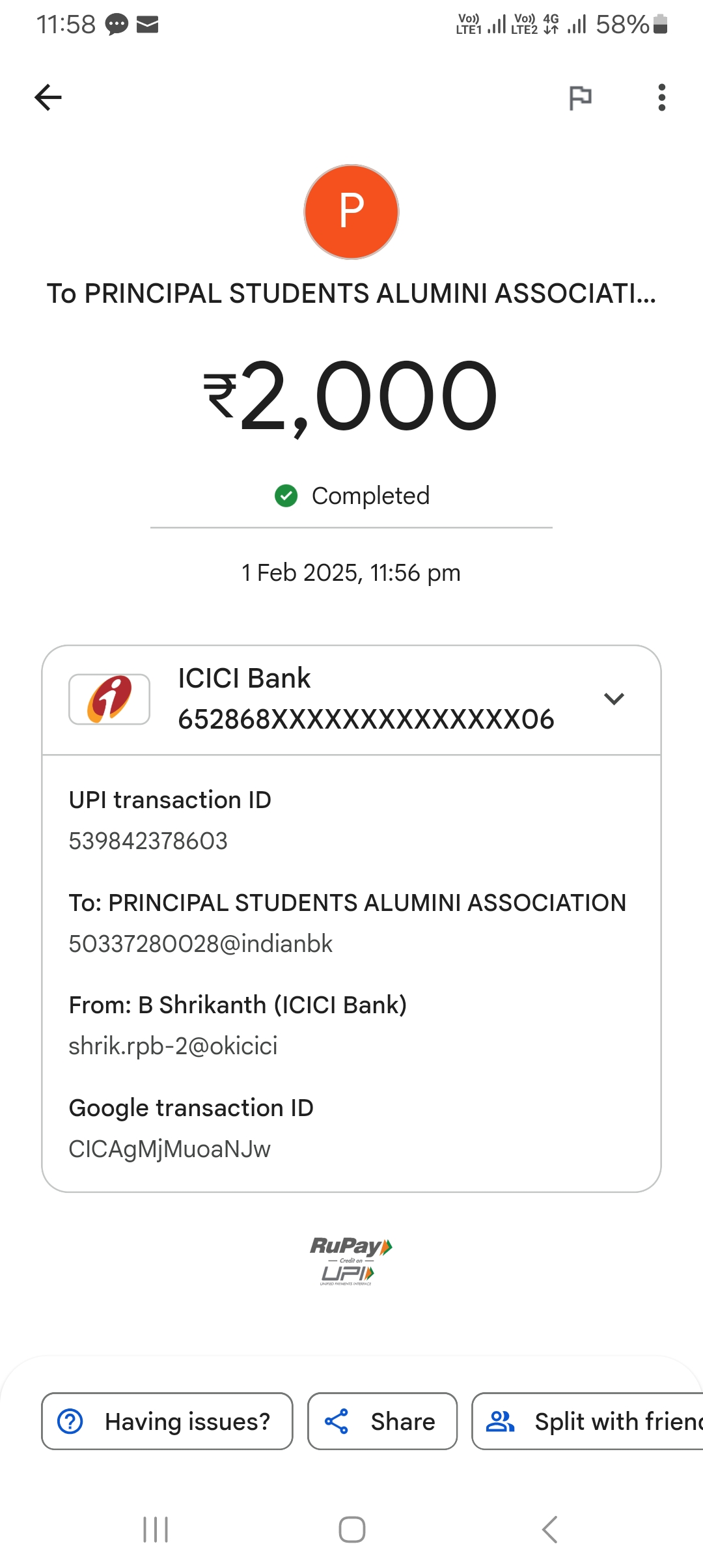The image size is (703, 1568).
Task: Tap the flag icon to report this transaction
Action: click(580, 98)
